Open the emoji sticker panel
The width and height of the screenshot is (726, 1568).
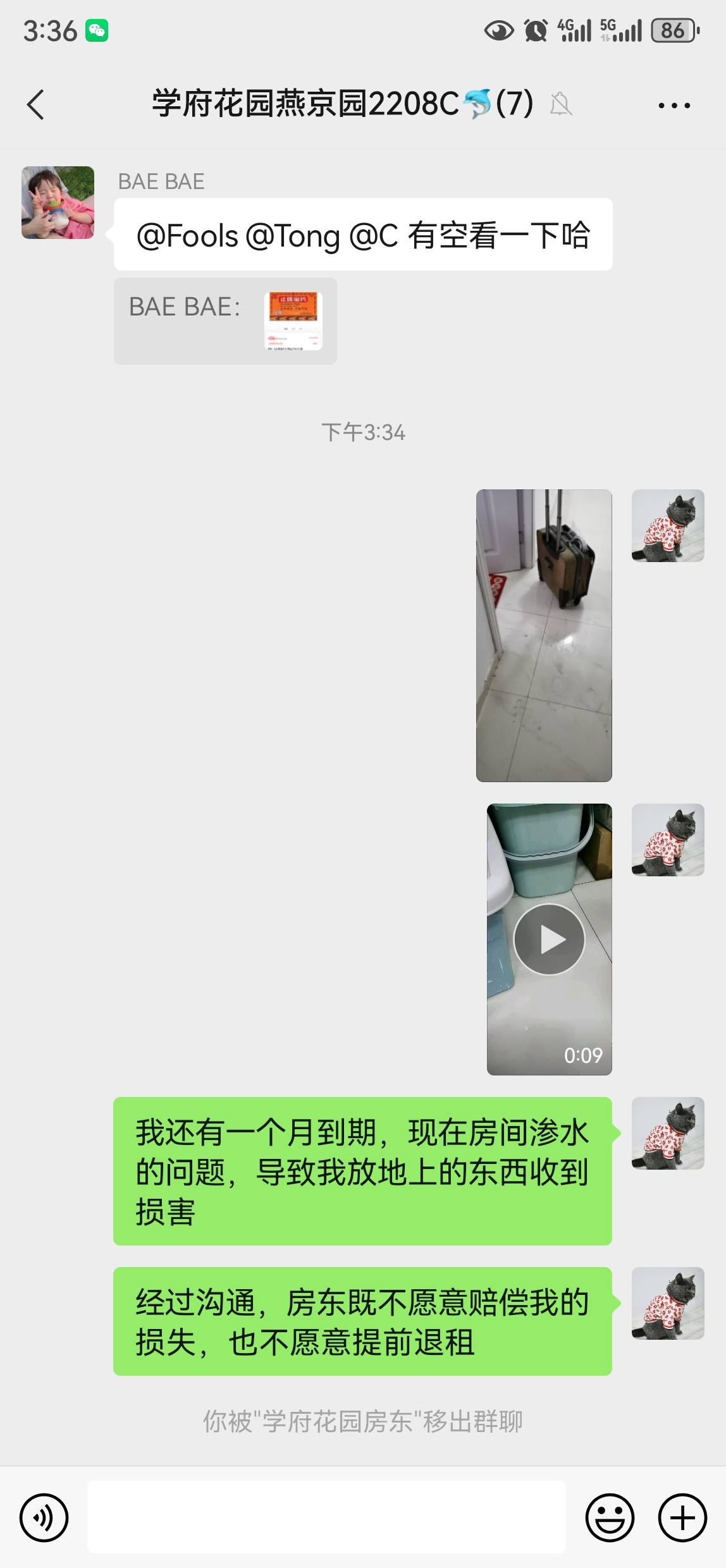pyautogui.click(x=610, y=1517)
